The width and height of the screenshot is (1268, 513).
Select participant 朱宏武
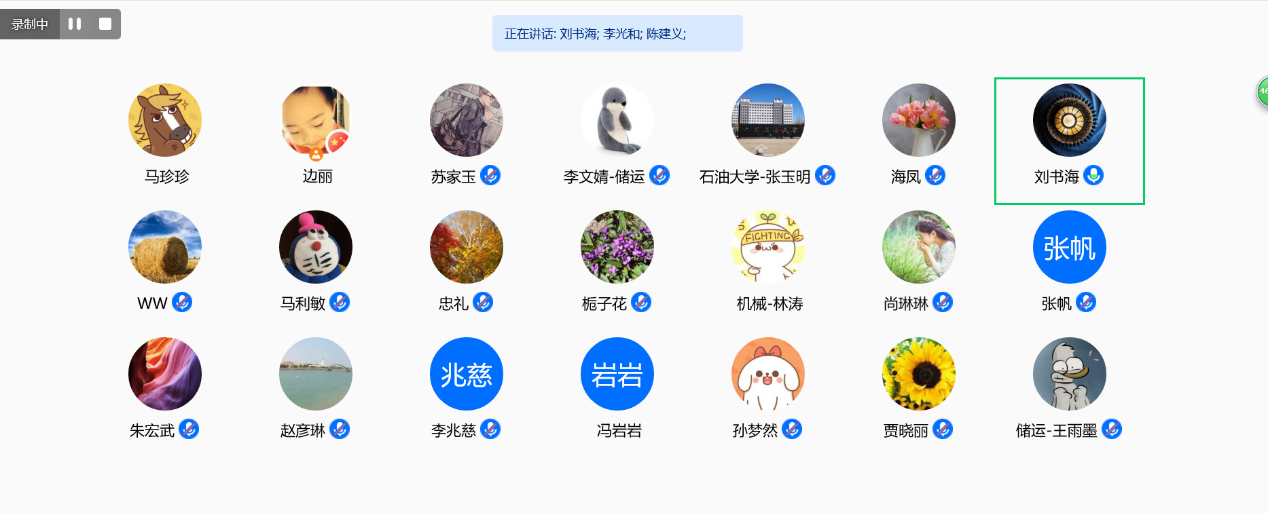[165, 374]
